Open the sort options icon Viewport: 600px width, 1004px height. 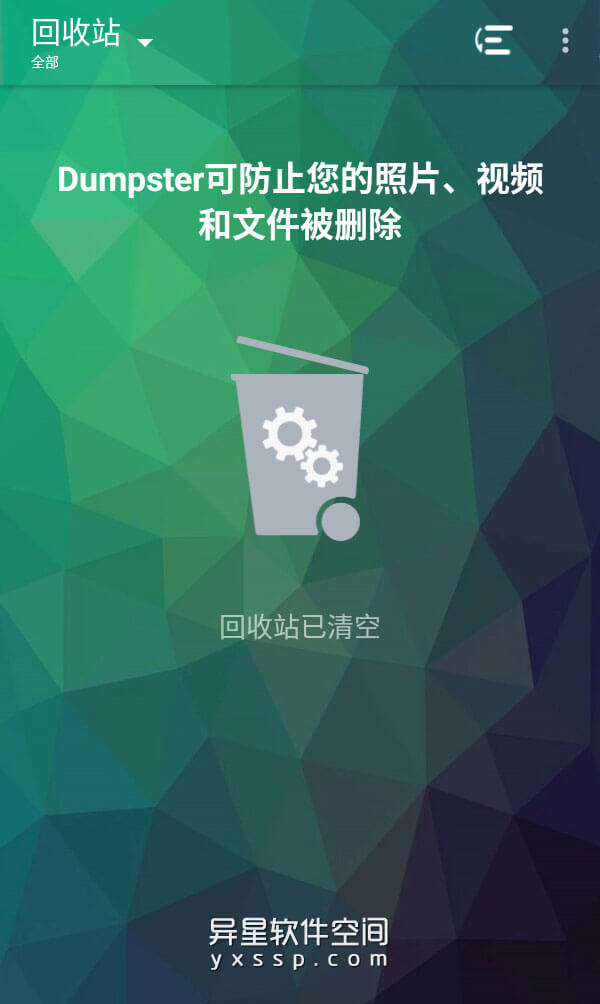click(493, 40)
